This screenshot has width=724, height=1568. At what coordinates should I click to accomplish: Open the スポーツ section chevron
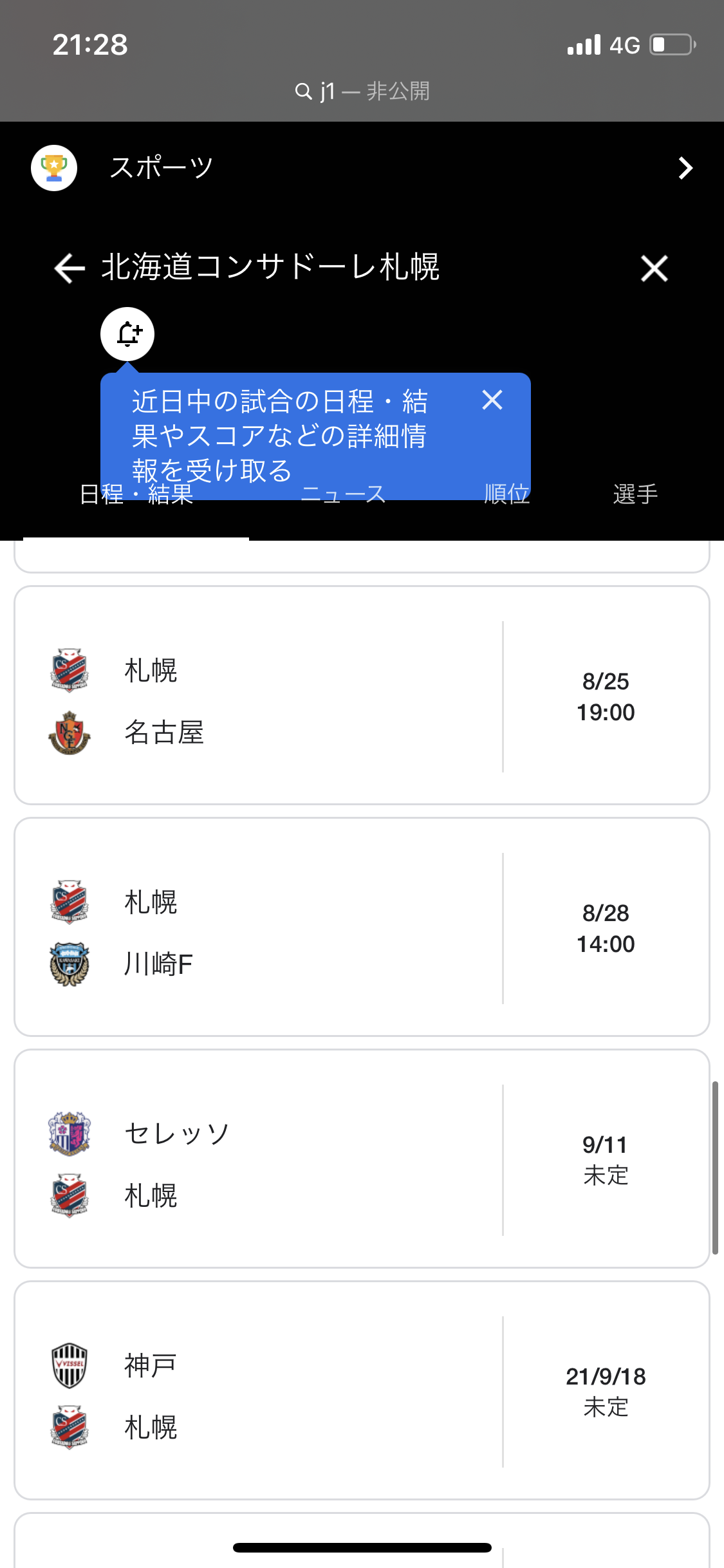click(685, 168)
